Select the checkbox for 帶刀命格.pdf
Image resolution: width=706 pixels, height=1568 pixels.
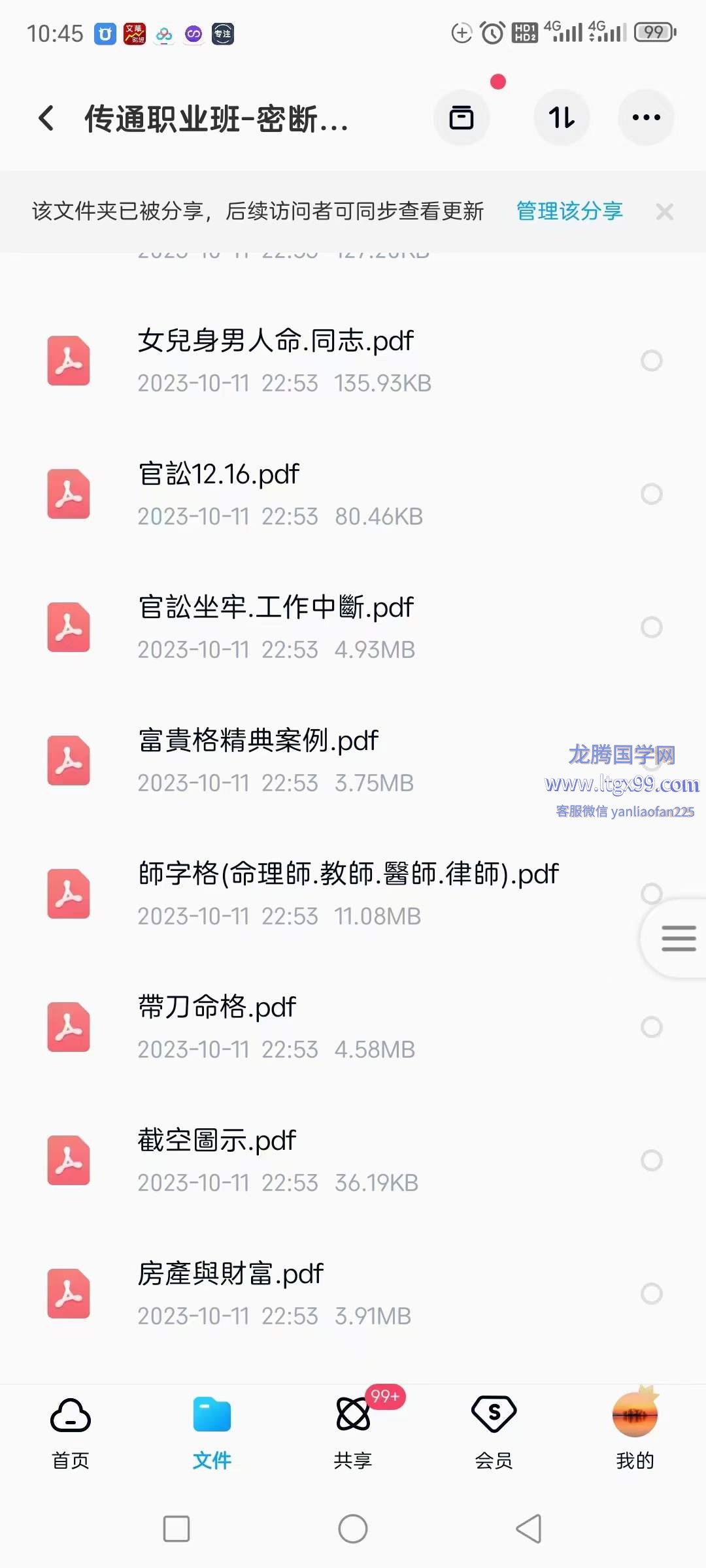click(651, 1027)
